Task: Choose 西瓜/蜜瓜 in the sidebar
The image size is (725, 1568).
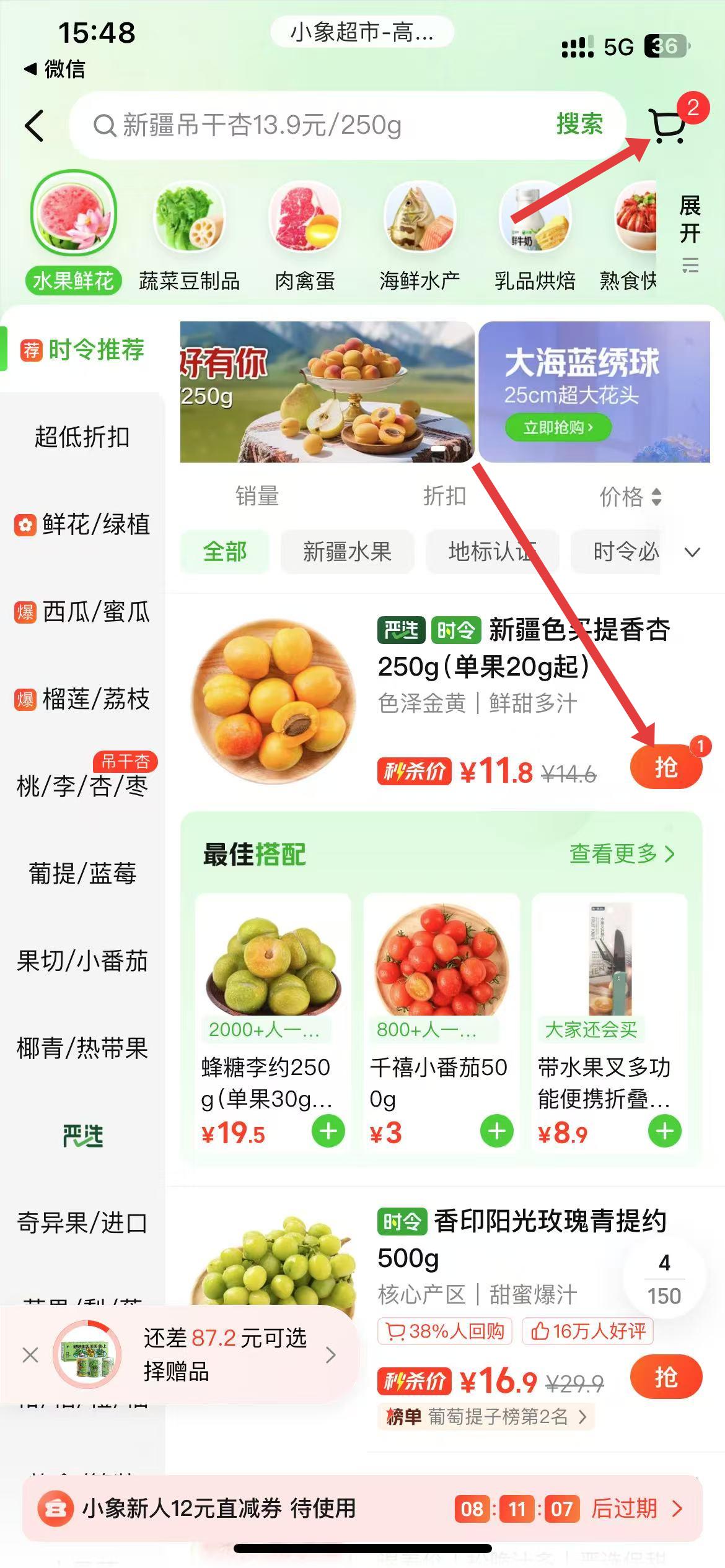Action: click(83, 612)
